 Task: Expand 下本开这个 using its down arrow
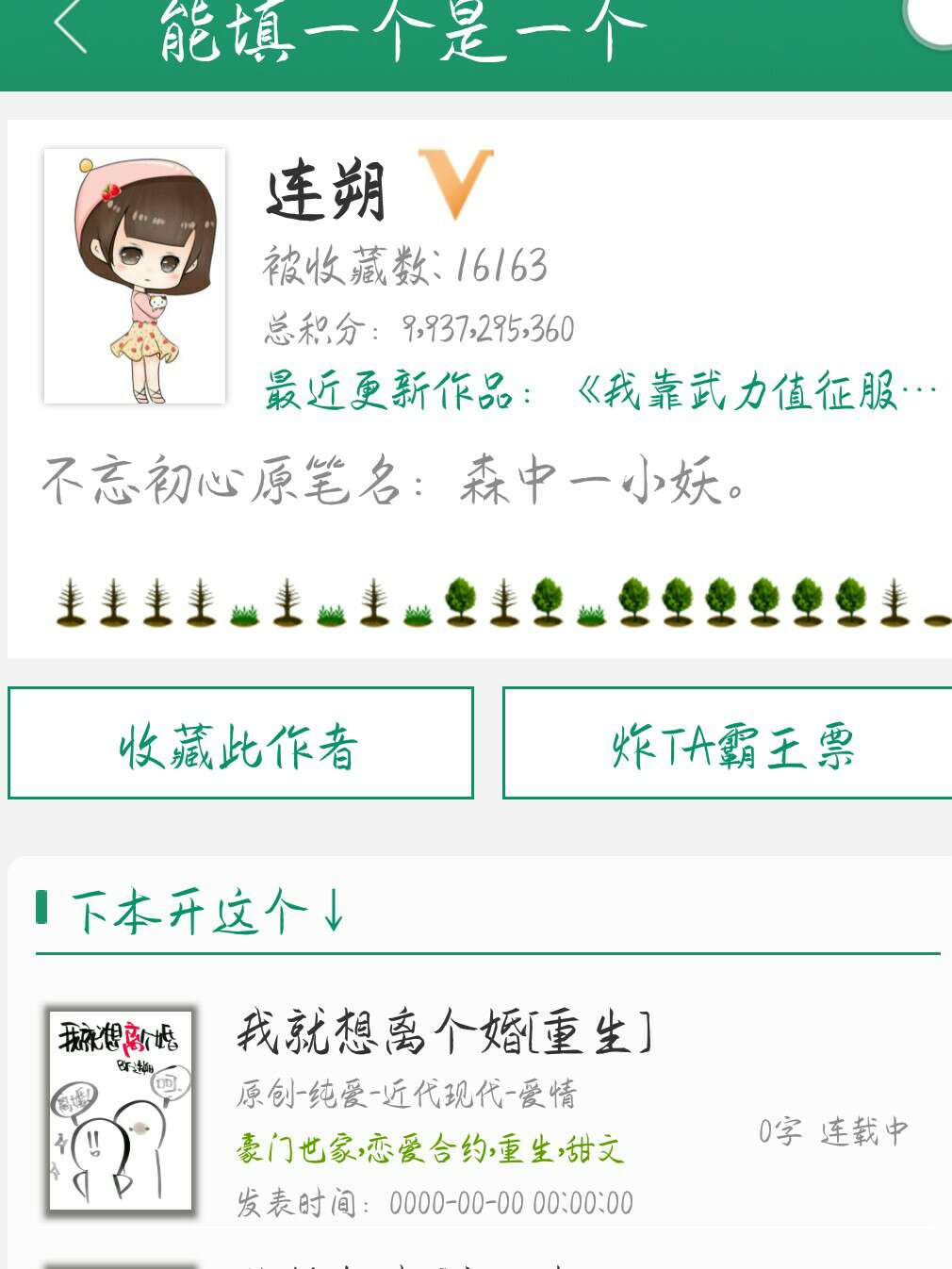click(330, 911)
